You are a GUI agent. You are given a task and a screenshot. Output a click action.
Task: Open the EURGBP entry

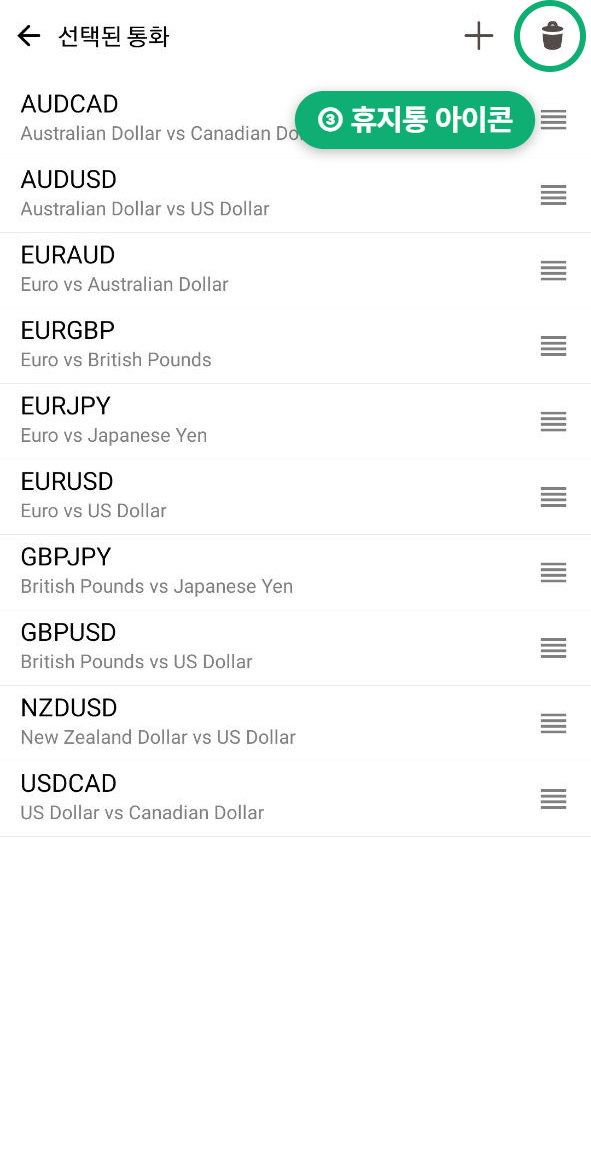(x=296, y=346)
